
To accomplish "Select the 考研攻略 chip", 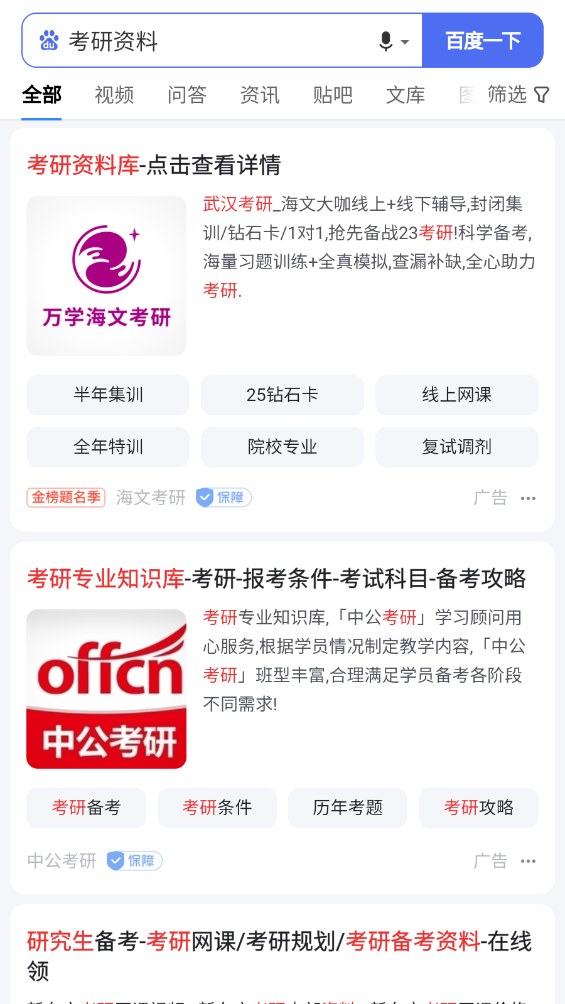I will click(479, 807).
